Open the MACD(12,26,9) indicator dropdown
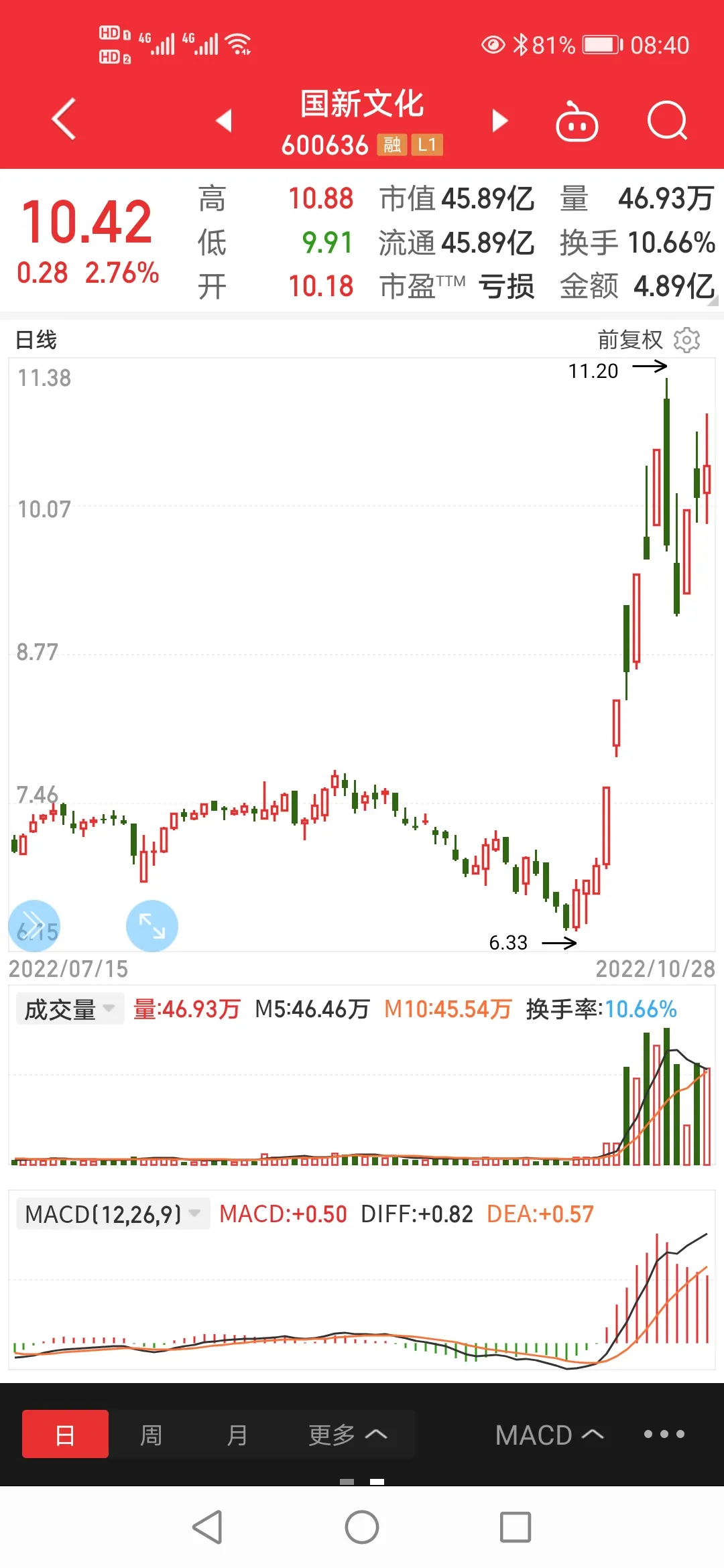Image resolution: width=724 pixels, height=1568 pixels. click(112, 1214)
